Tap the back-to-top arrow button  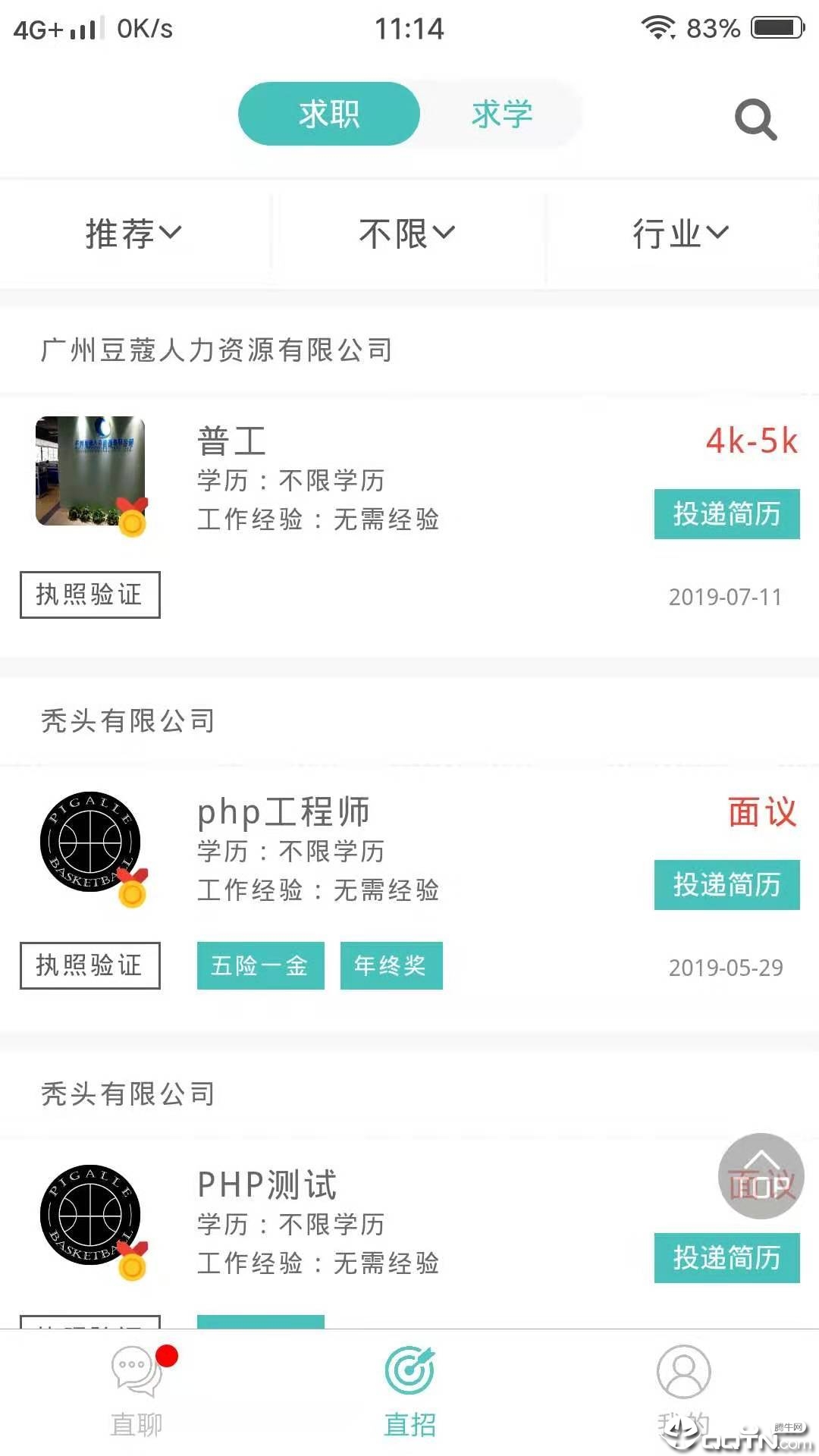coord(761,1175)
